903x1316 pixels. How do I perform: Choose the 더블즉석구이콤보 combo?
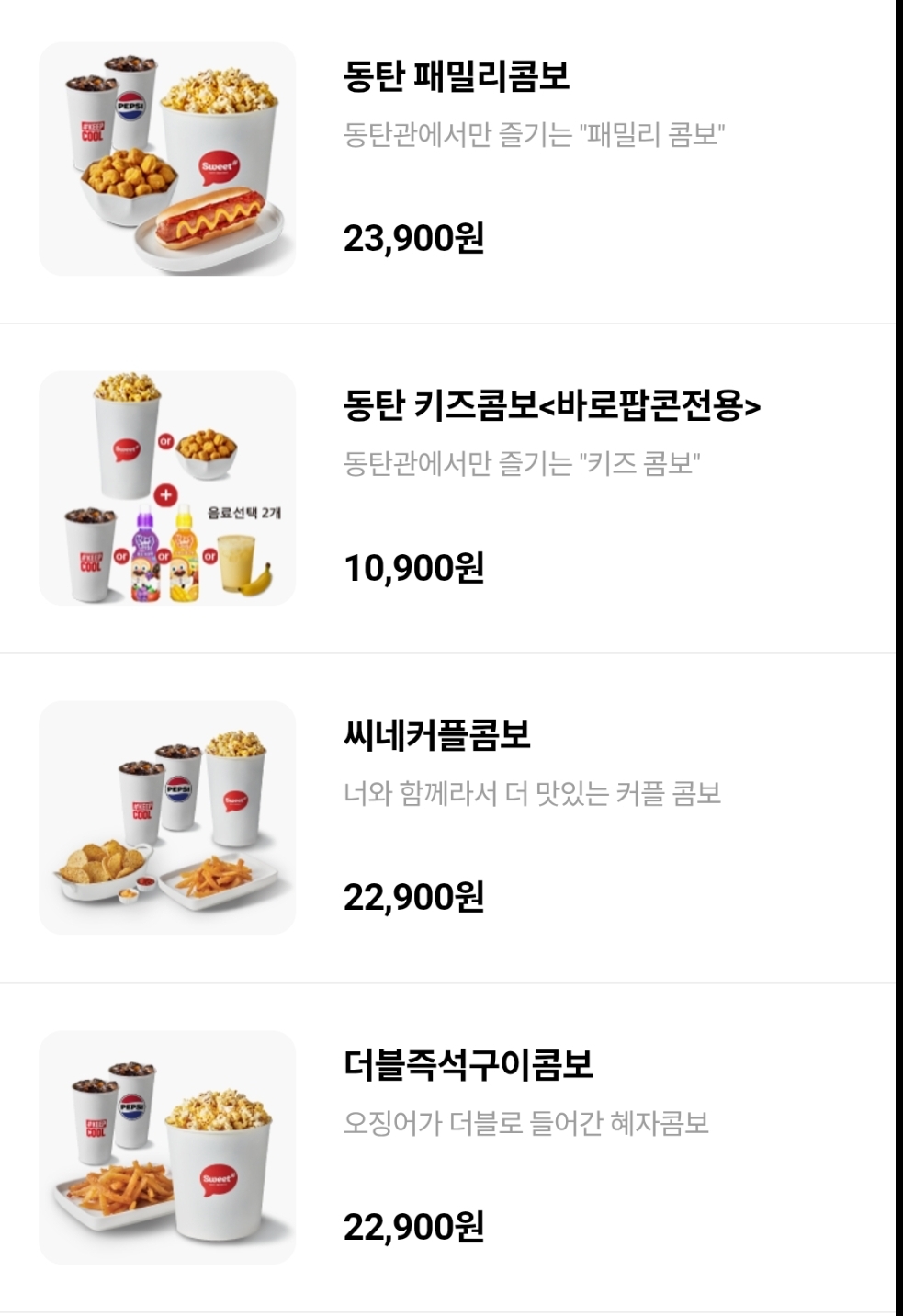[x=468, y=1065]
